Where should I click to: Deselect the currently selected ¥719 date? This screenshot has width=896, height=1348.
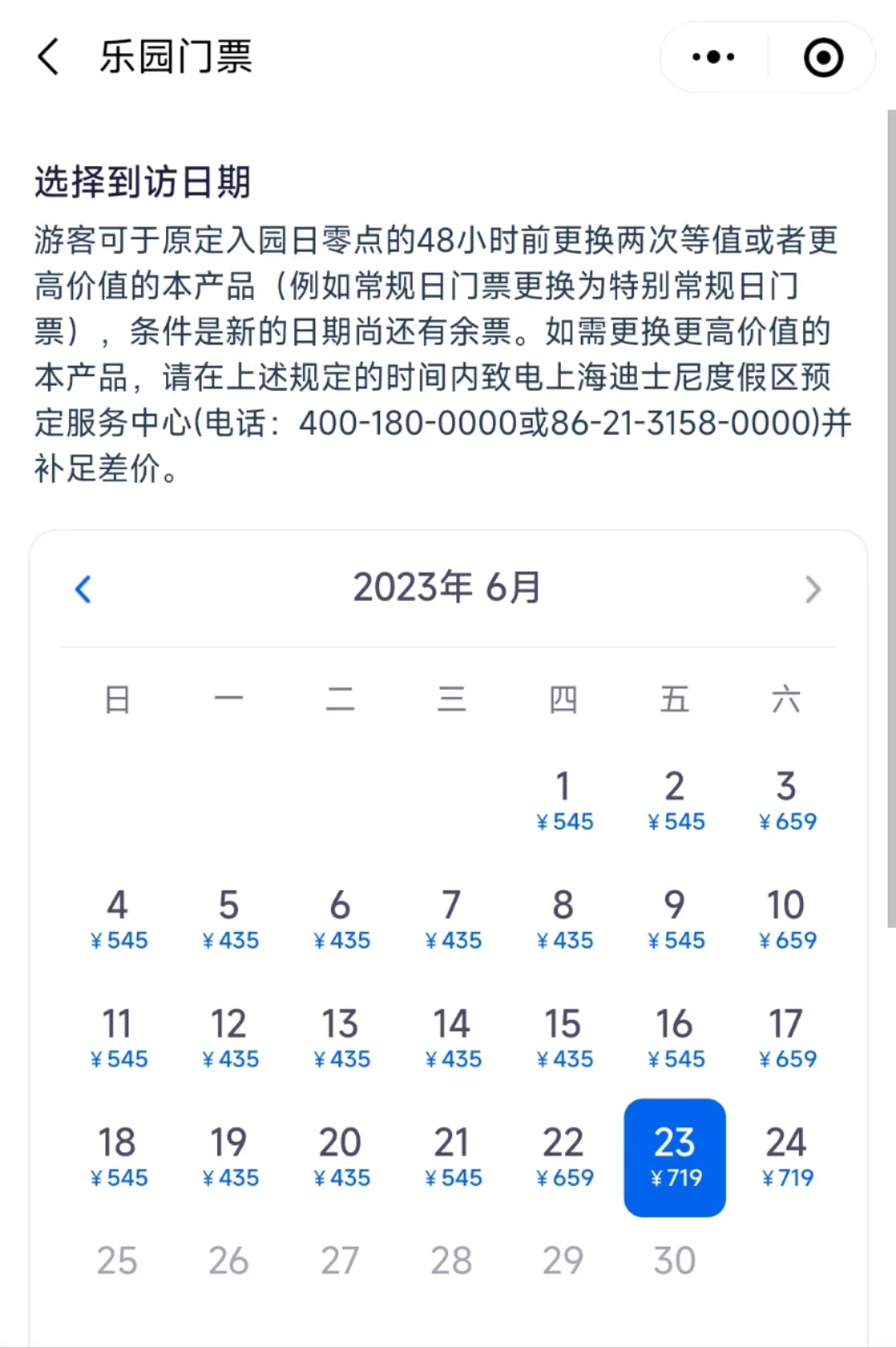click(674, 1155)
